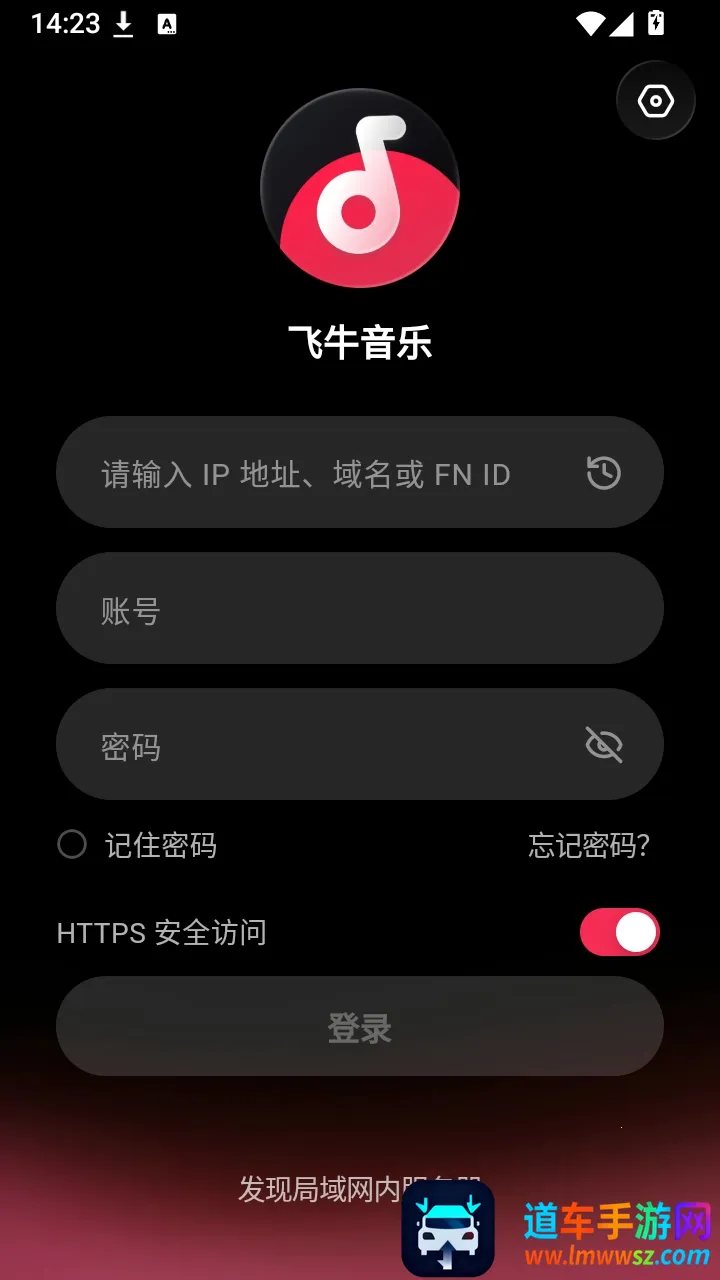Open the server address history icon
This screenshot has width=720, height=1280.
(x=603, y=472)
